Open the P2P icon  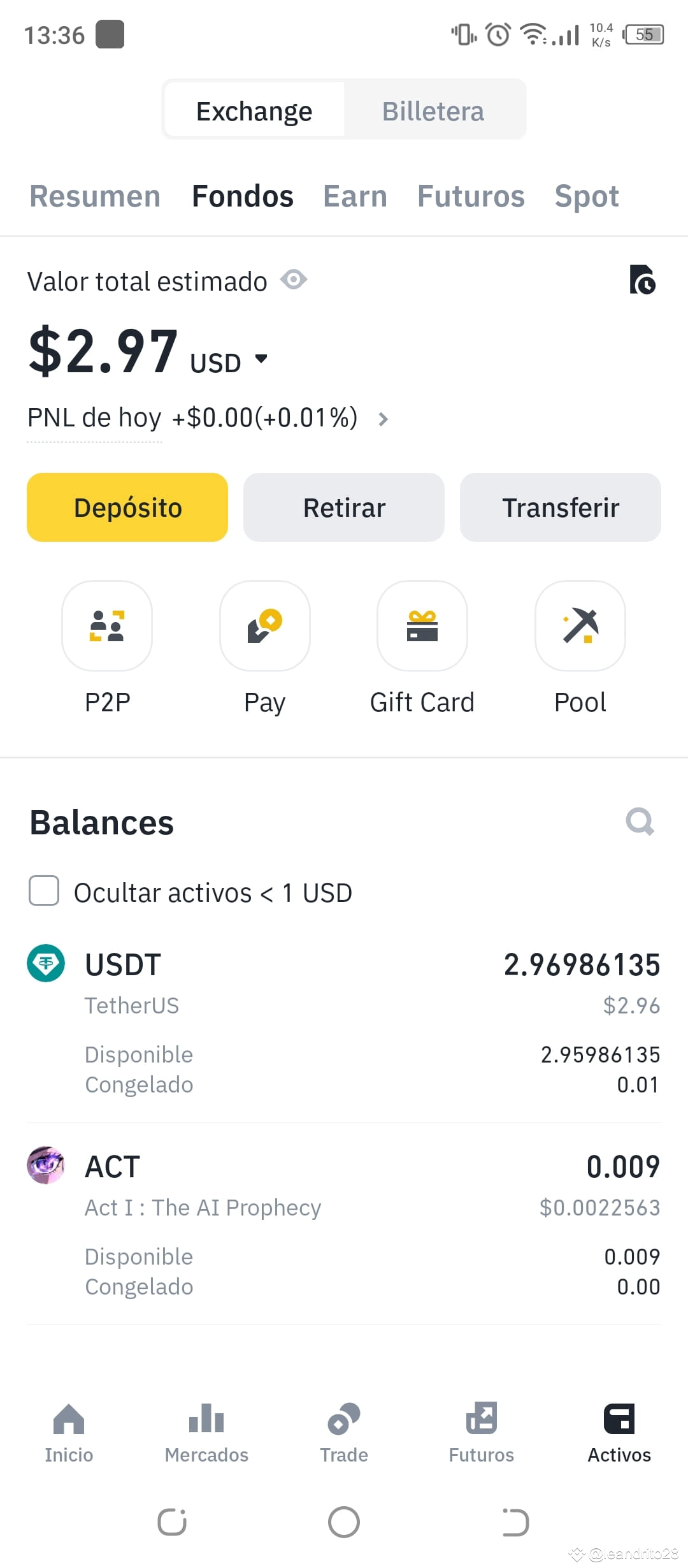(106, 627)
